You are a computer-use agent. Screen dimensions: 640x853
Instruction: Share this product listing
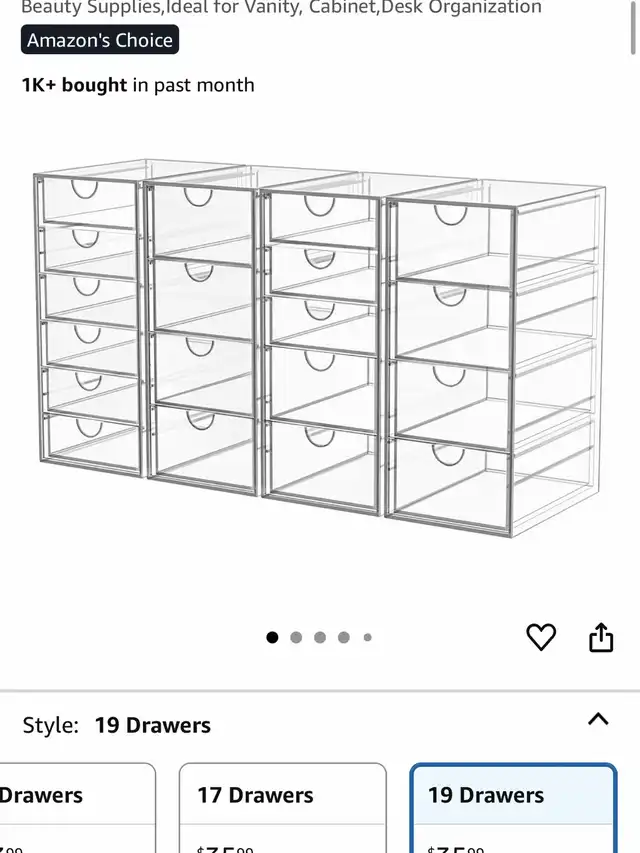(600, 637)
